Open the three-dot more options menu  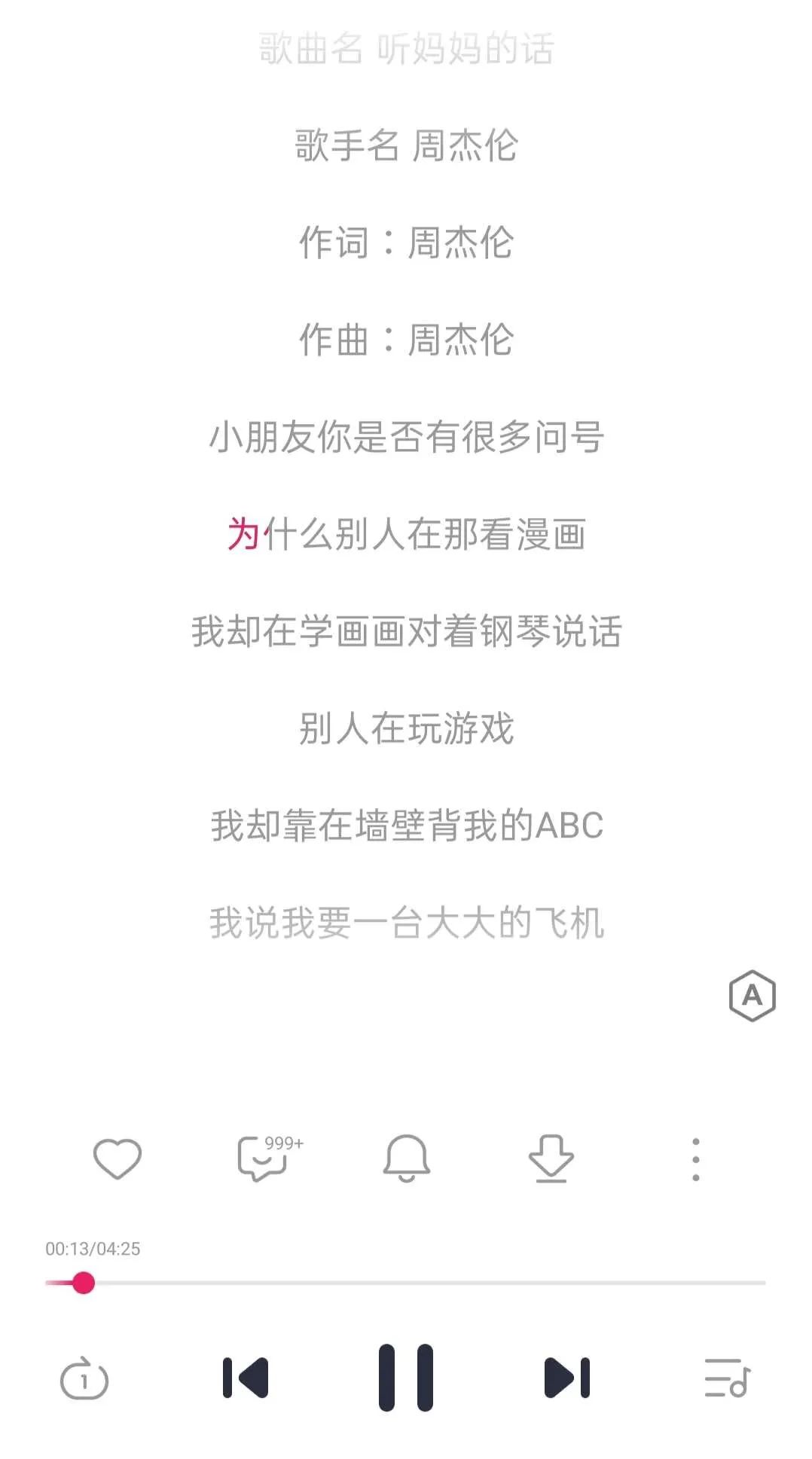696,1159
